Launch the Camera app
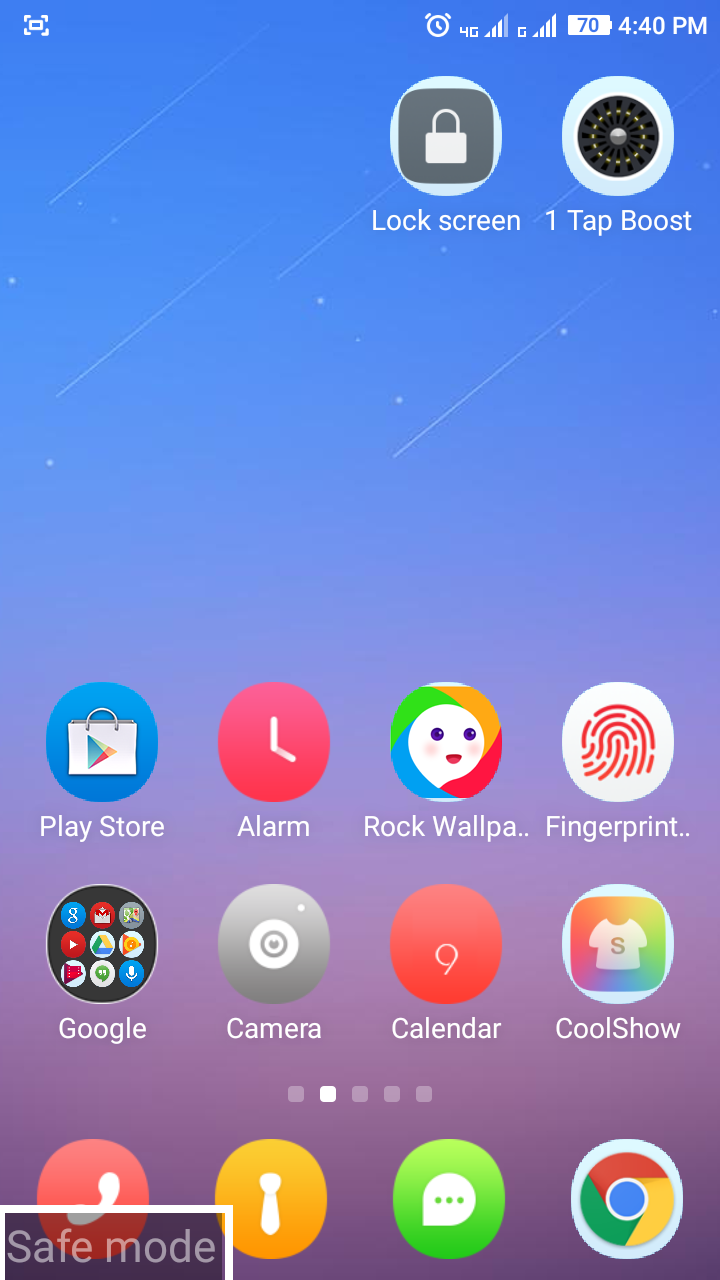Image resolution: width=720 pixels, height=1280 pixels. pyautogui.click(x=274, y=944)
